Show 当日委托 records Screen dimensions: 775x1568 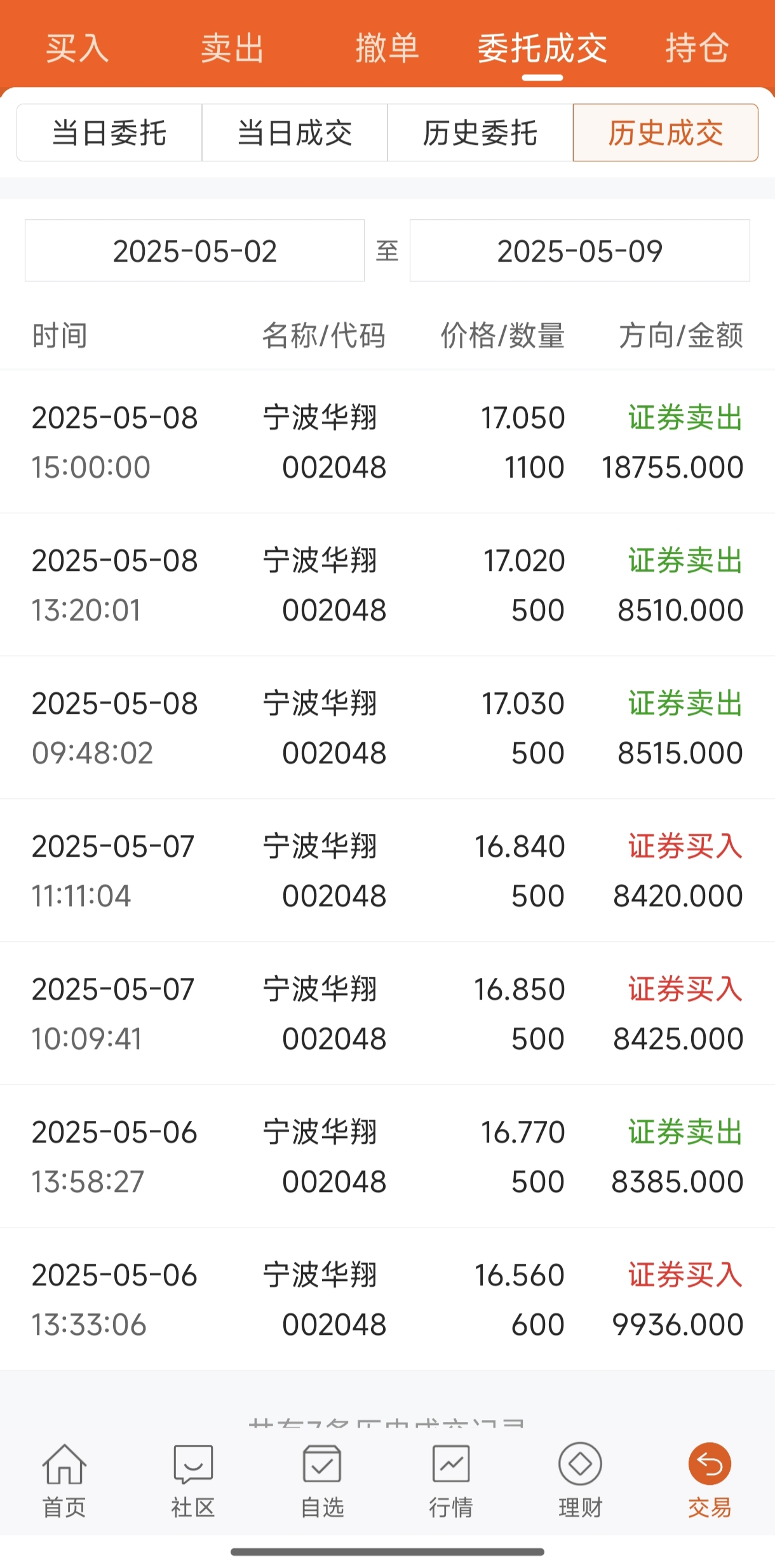pos(109,133)
